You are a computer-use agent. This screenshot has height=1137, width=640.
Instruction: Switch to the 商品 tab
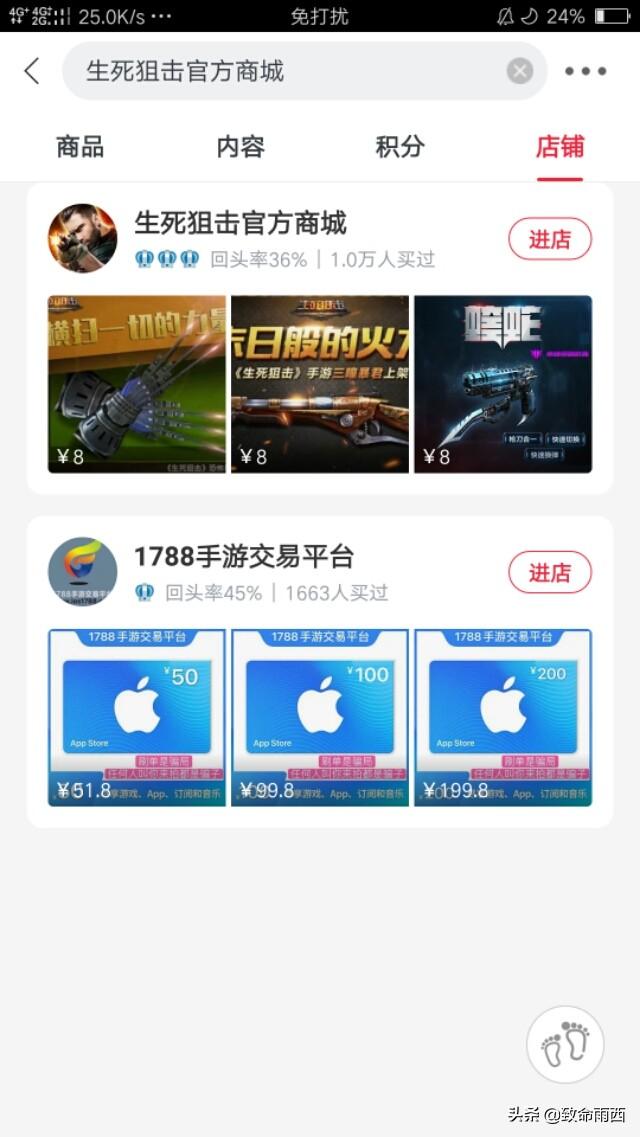80,147
